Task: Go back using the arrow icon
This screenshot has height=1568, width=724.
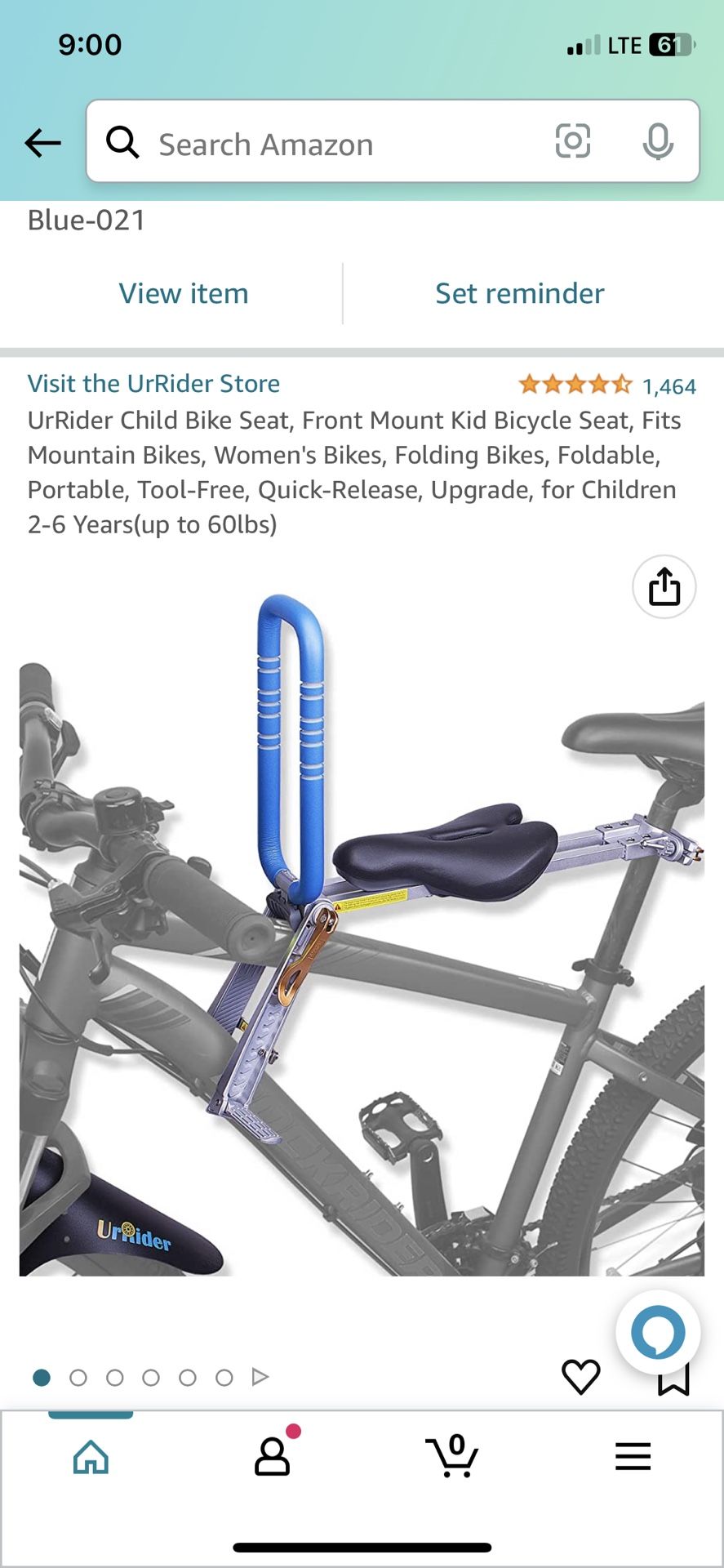Action: click(x=42, y=143)
